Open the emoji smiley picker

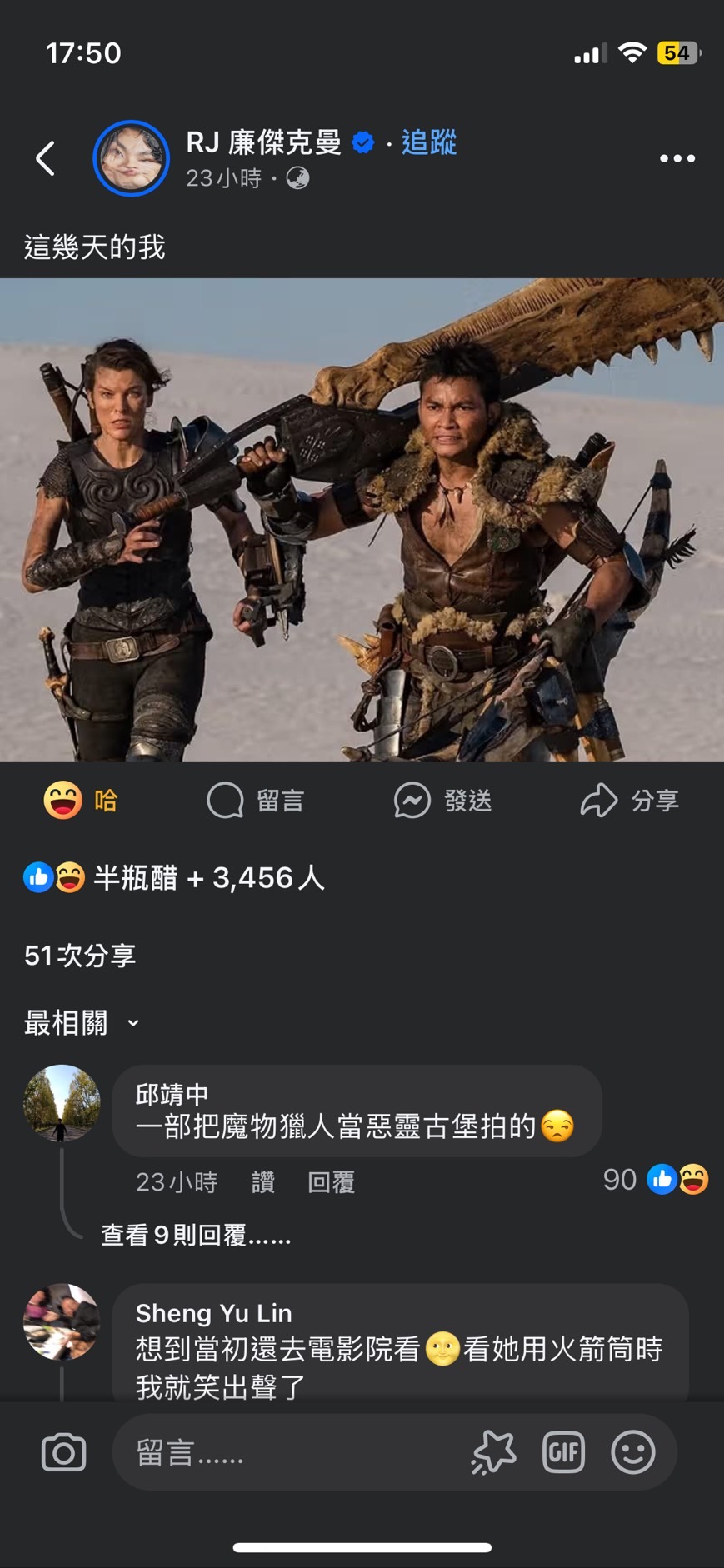(633, 1452)
